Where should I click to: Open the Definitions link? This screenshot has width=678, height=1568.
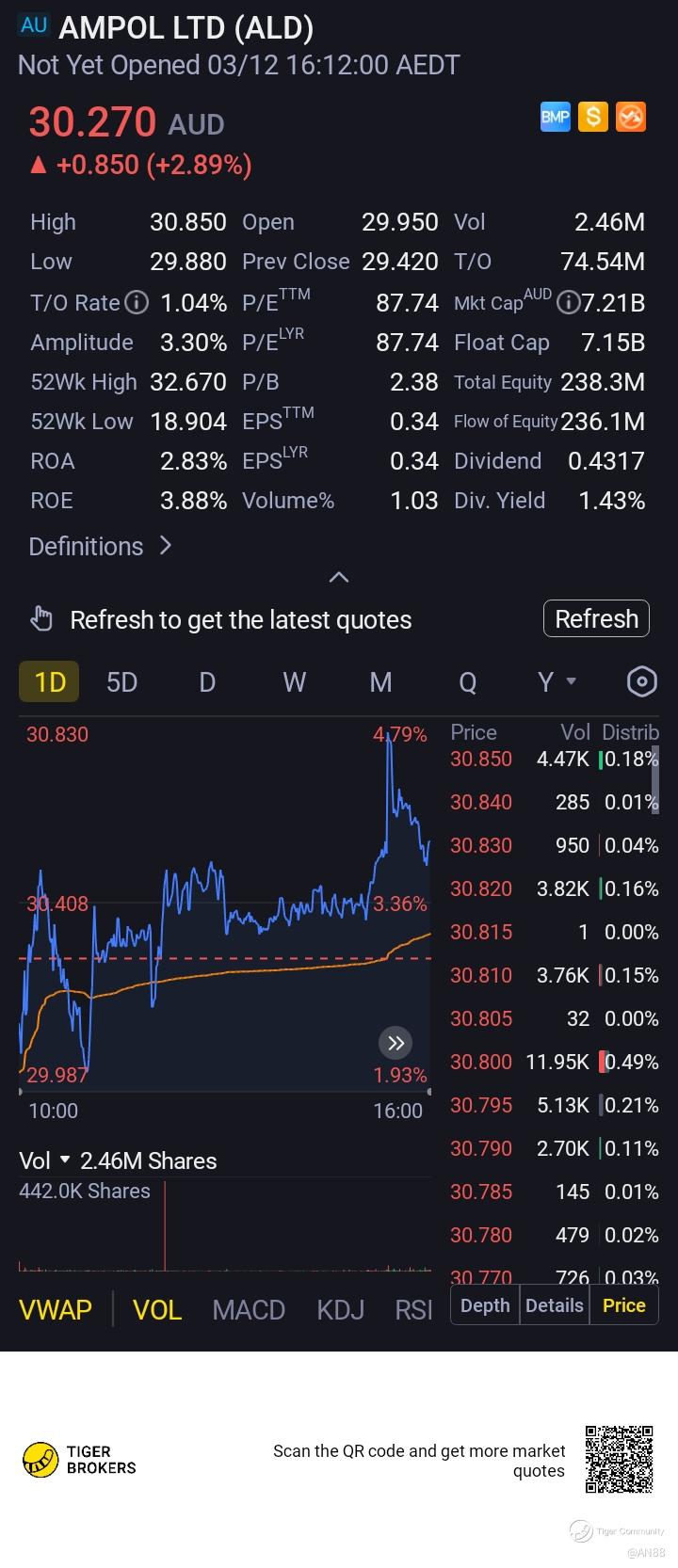(100, 547)
